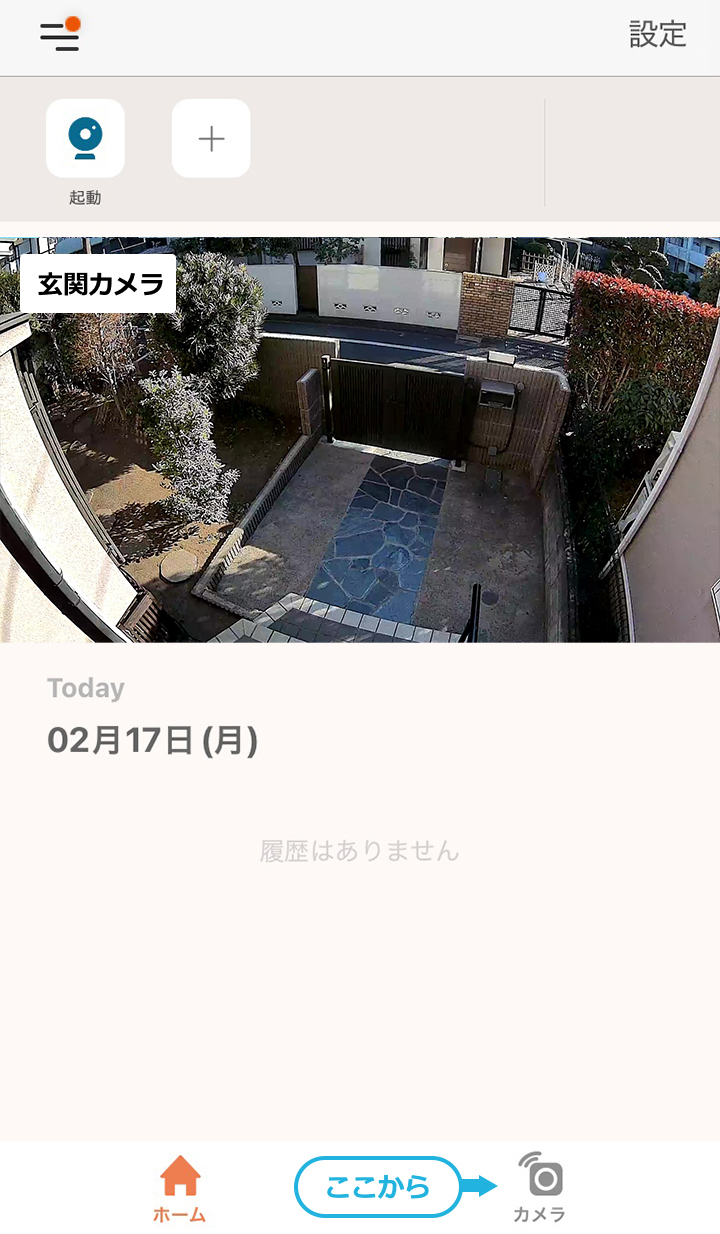This screenshot has width=720, height=1234.
Task: Switch to the カメラ tab
Action: point(540,1189)
